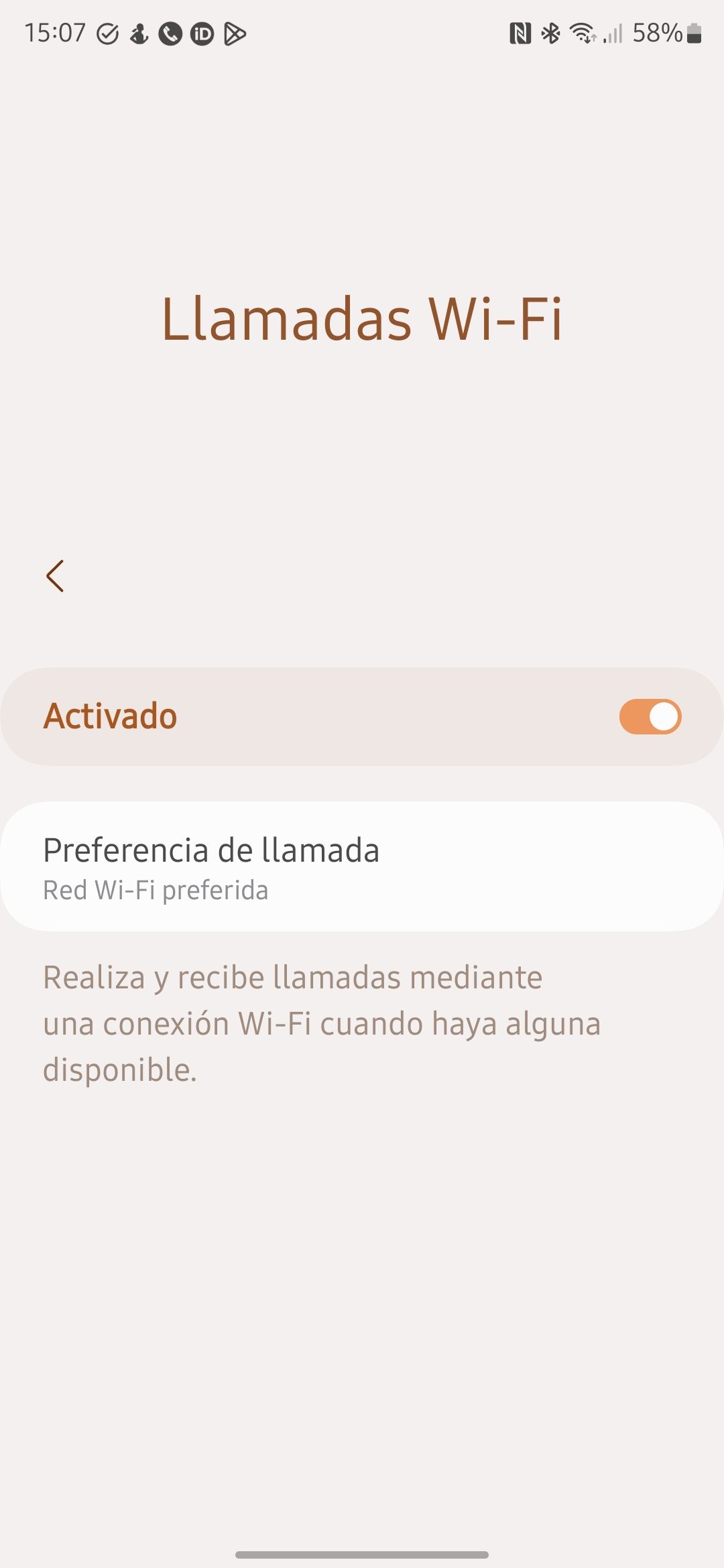
Task: Go back using the arrow icon
Action: pos(55,576)
